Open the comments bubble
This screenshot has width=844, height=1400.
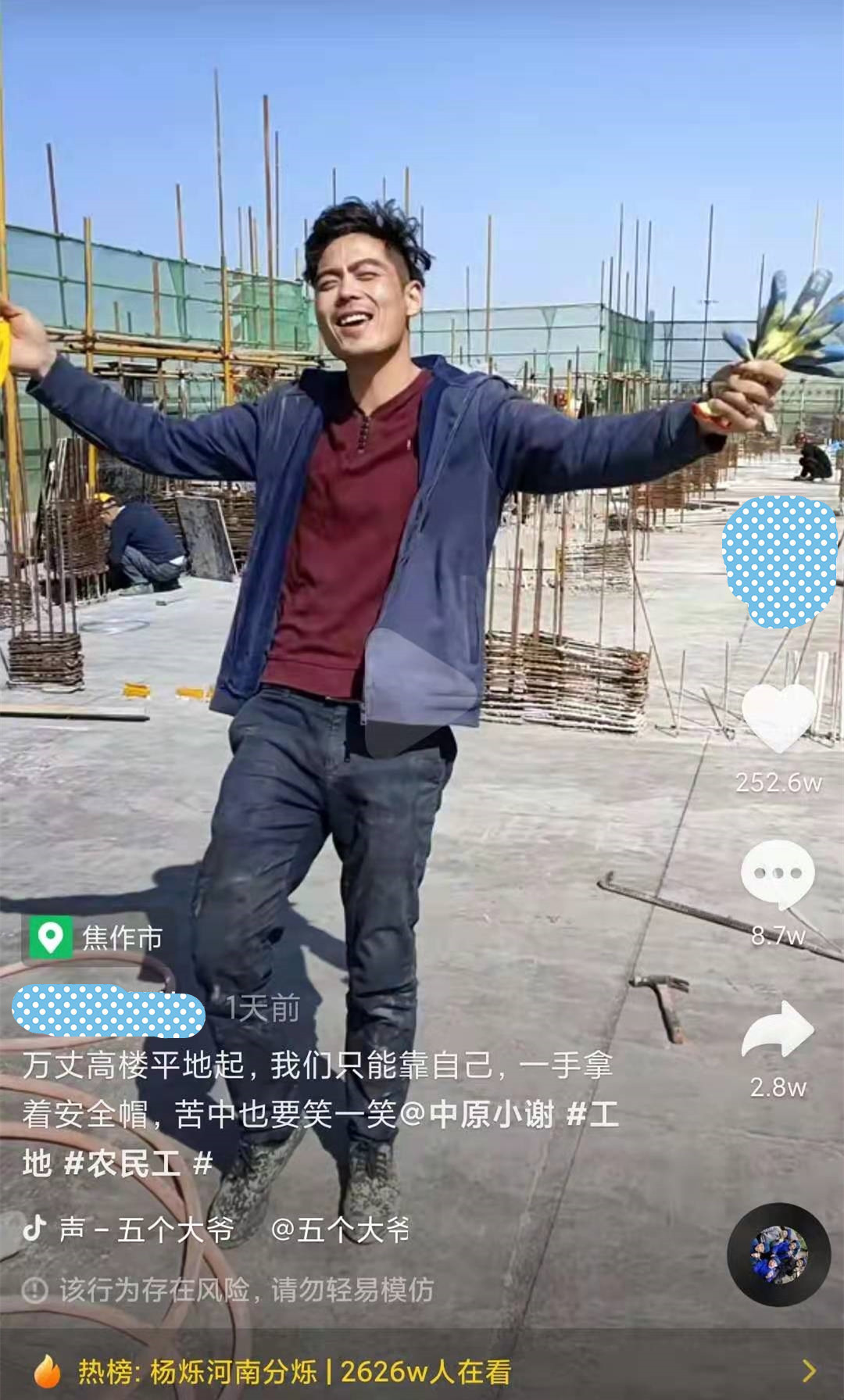[778, 874]
